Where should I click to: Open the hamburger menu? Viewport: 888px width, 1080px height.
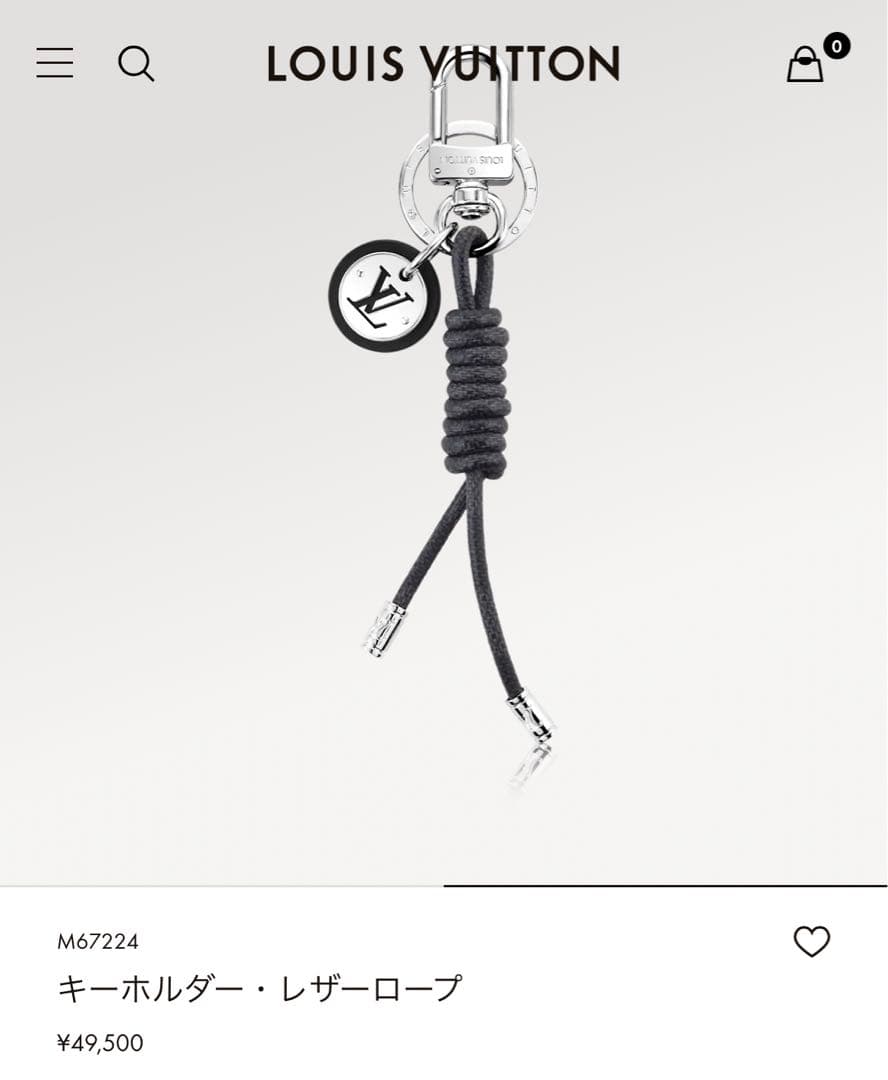[55, 63]
